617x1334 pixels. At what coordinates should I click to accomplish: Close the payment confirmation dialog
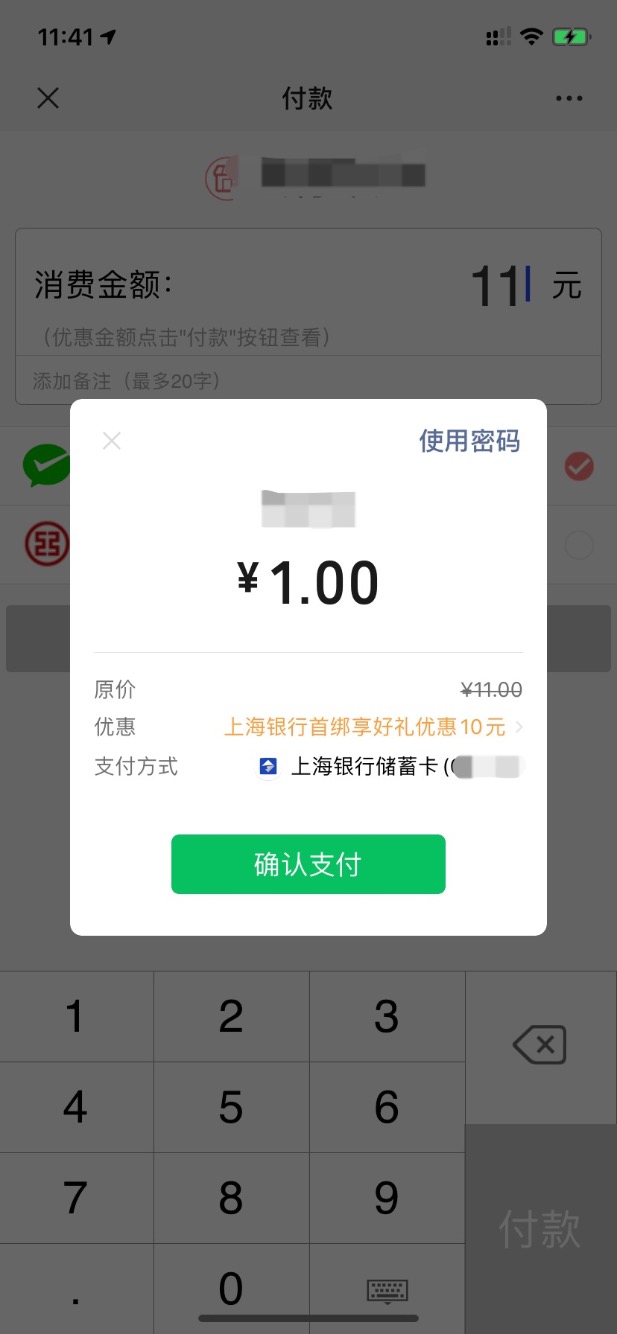pyautogui.click(x=112, y=441)
